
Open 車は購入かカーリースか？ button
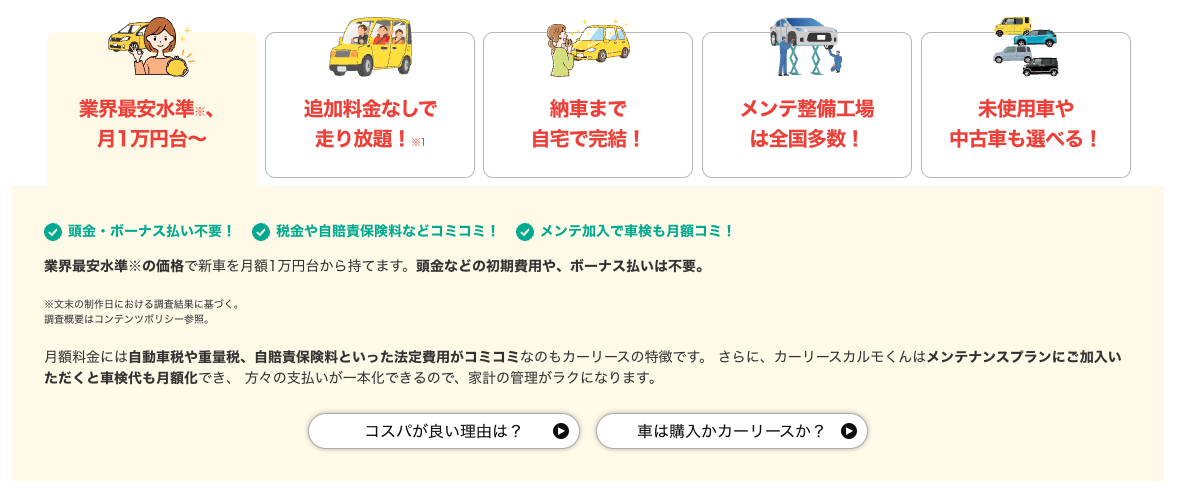(731, 431)
